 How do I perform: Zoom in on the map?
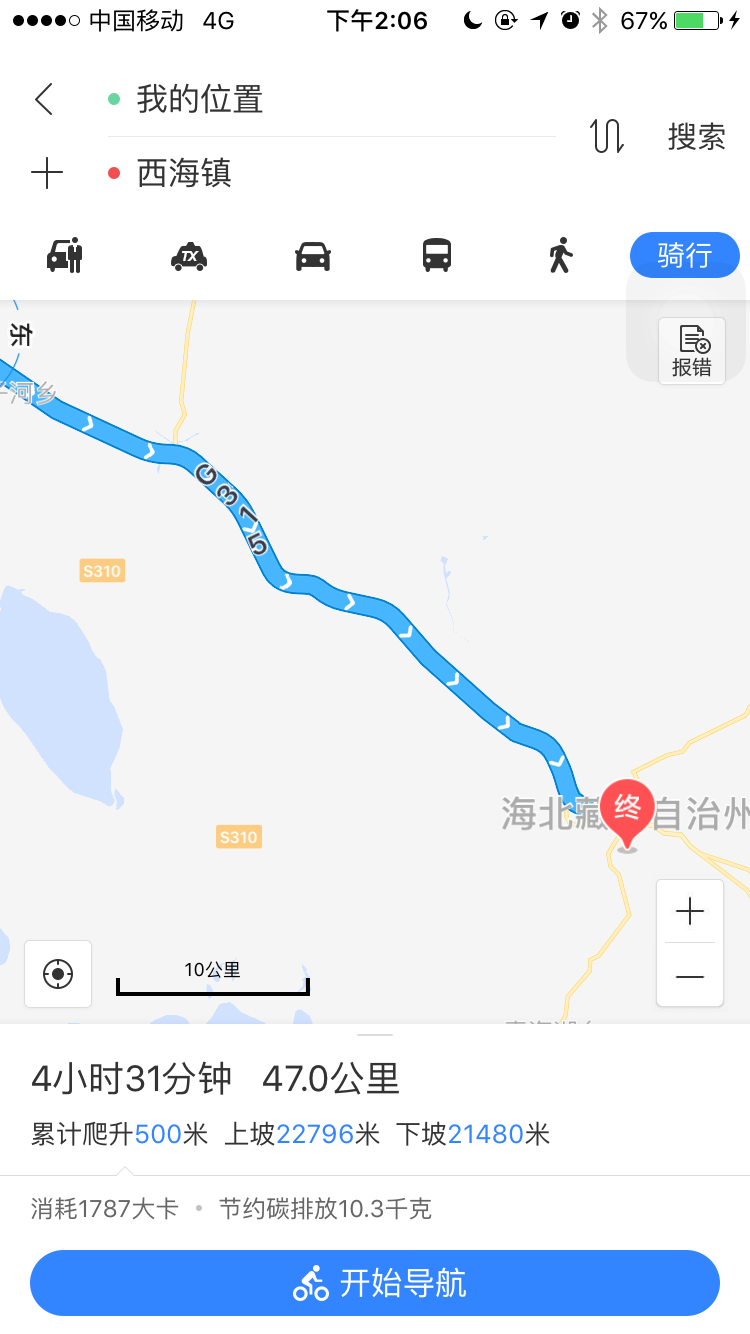point(690,911)
